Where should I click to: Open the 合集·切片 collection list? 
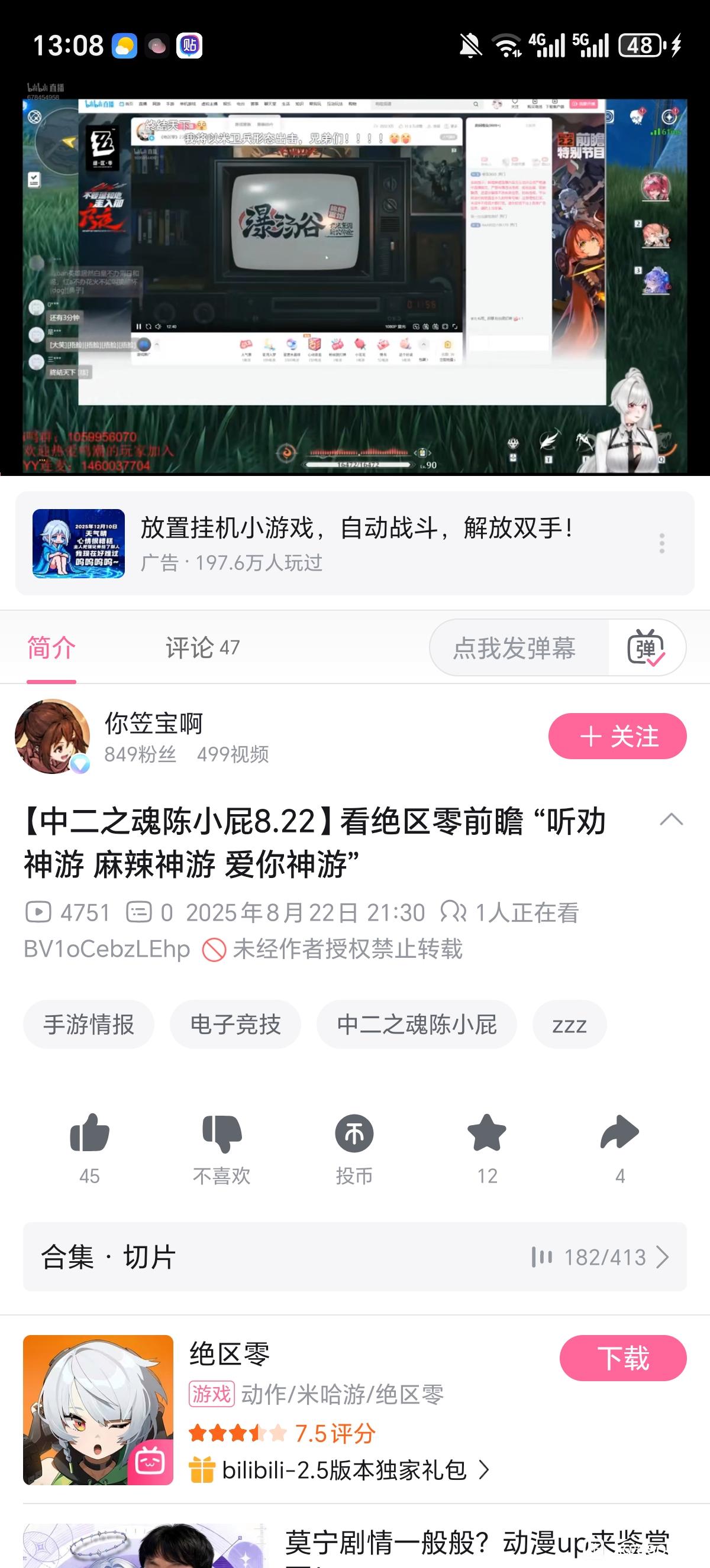tap(354, 1256)
